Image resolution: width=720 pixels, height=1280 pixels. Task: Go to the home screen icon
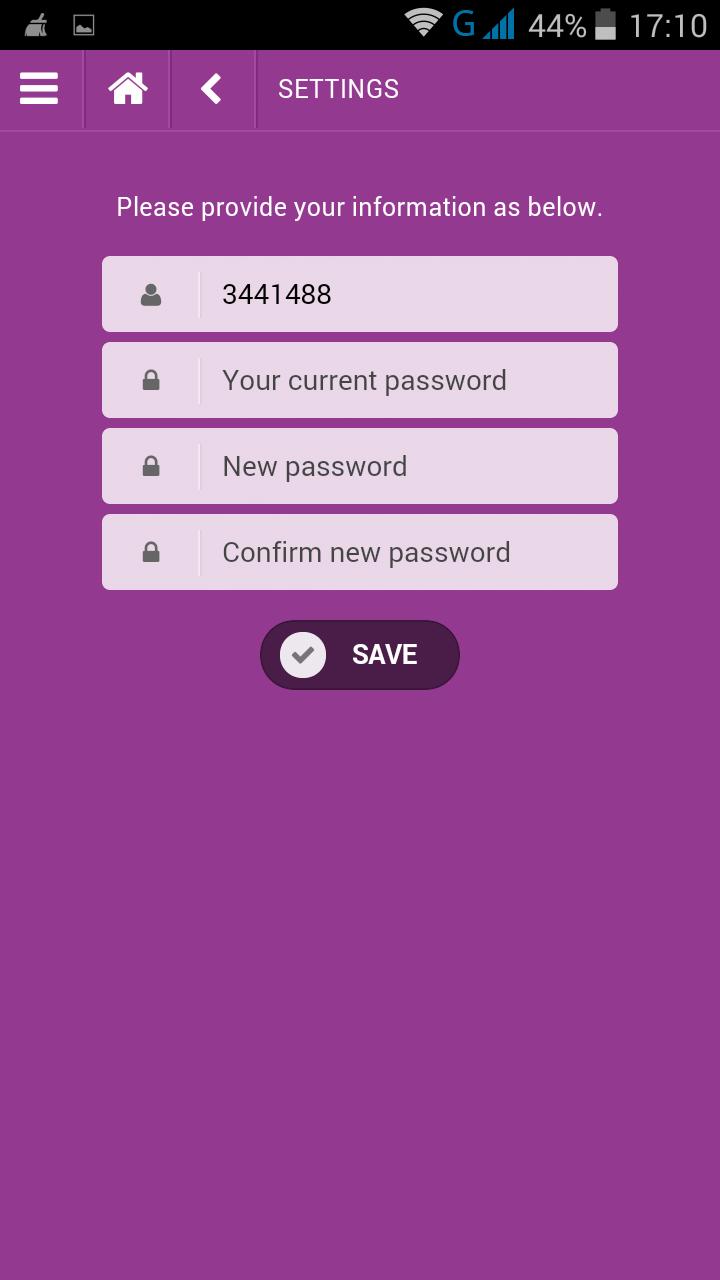tap(128, 89)
